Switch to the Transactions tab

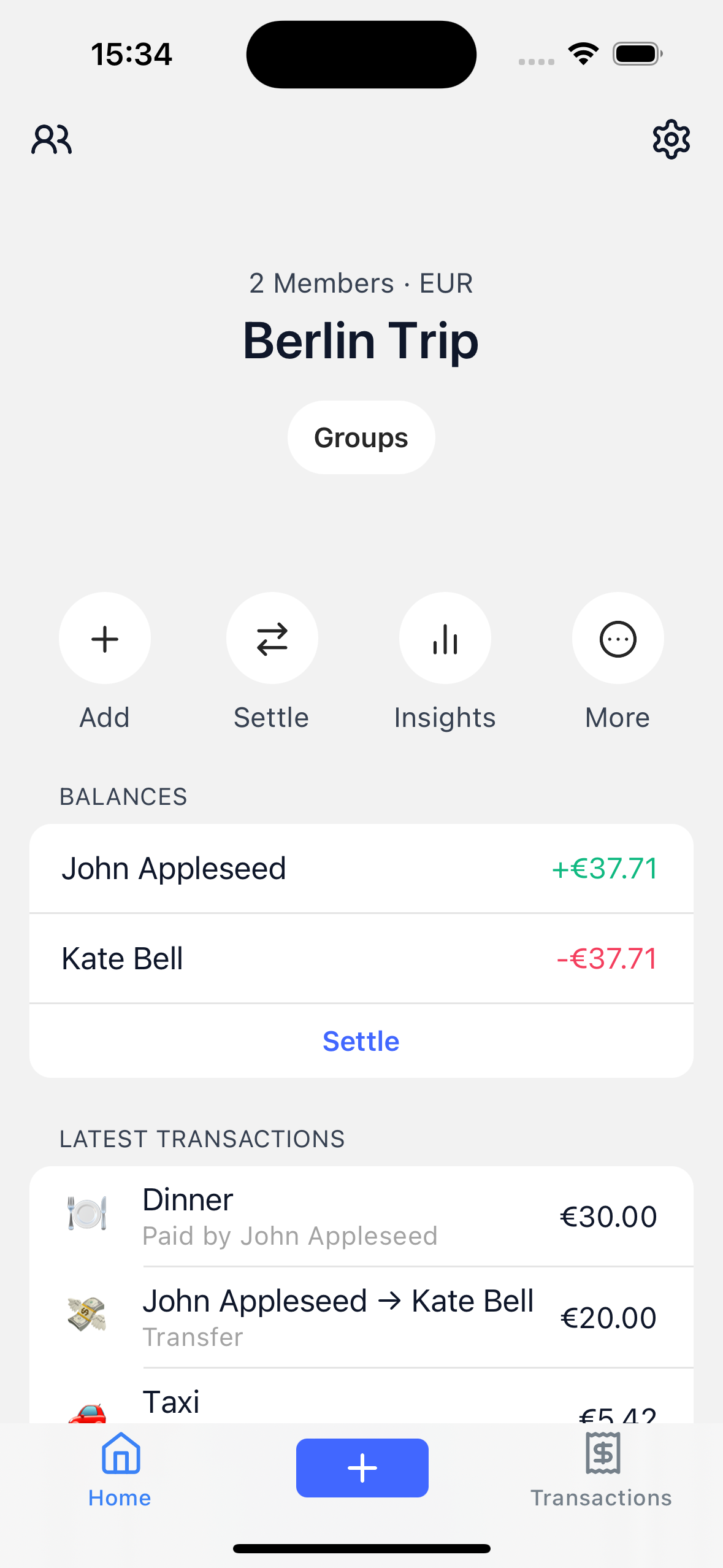click(602, 1472)
